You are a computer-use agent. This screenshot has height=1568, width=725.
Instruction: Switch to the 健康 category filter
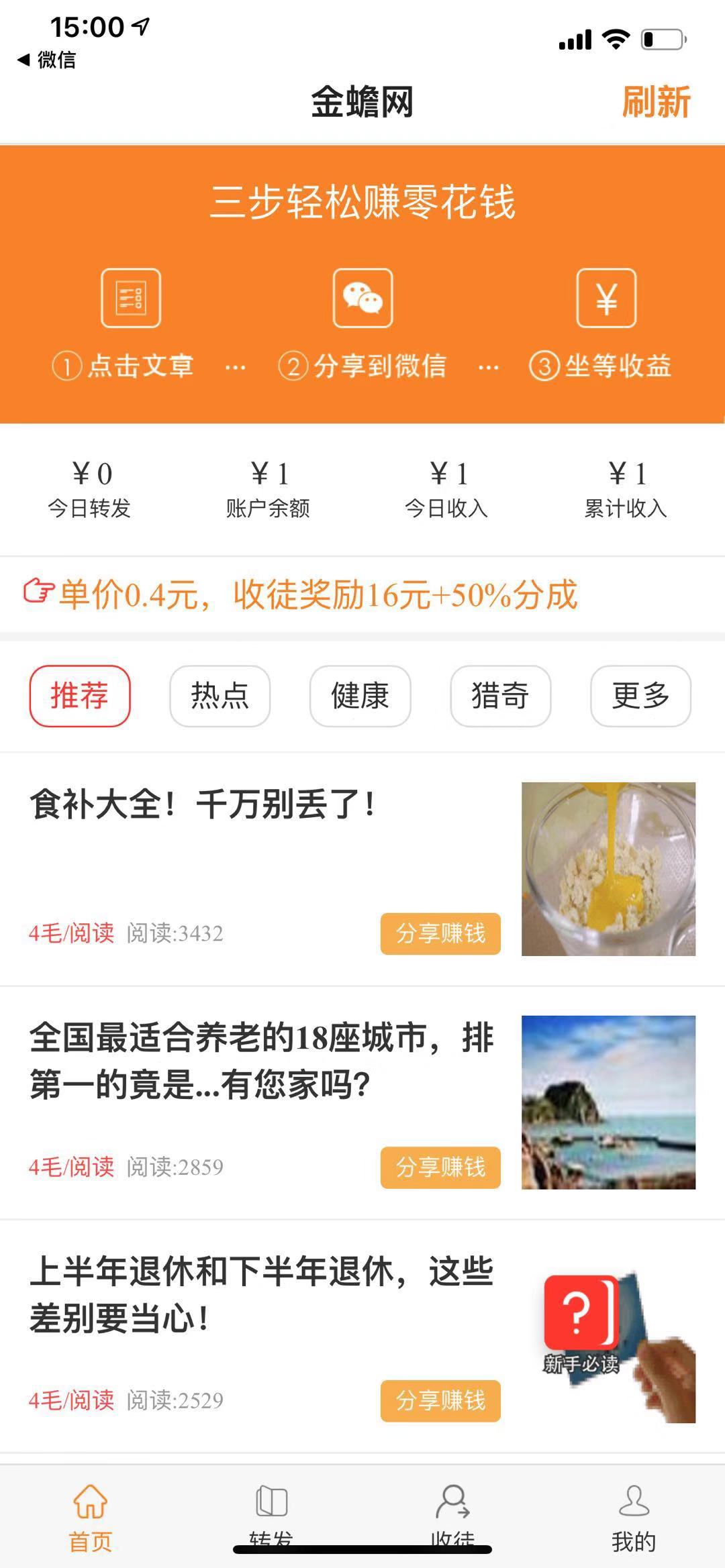coord(360,696)
